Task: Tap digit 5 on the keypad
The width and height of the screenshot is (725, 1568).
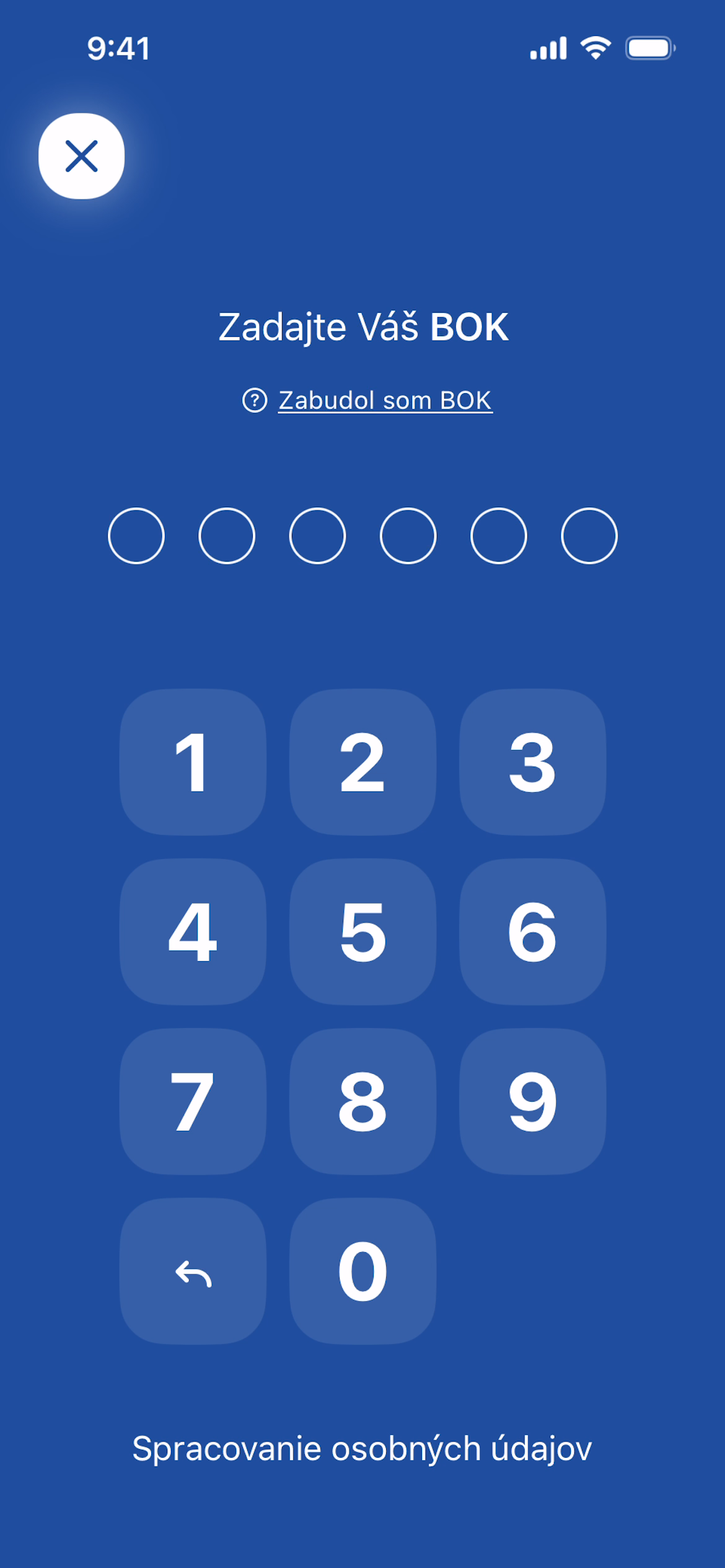Action: coord(362,931)
